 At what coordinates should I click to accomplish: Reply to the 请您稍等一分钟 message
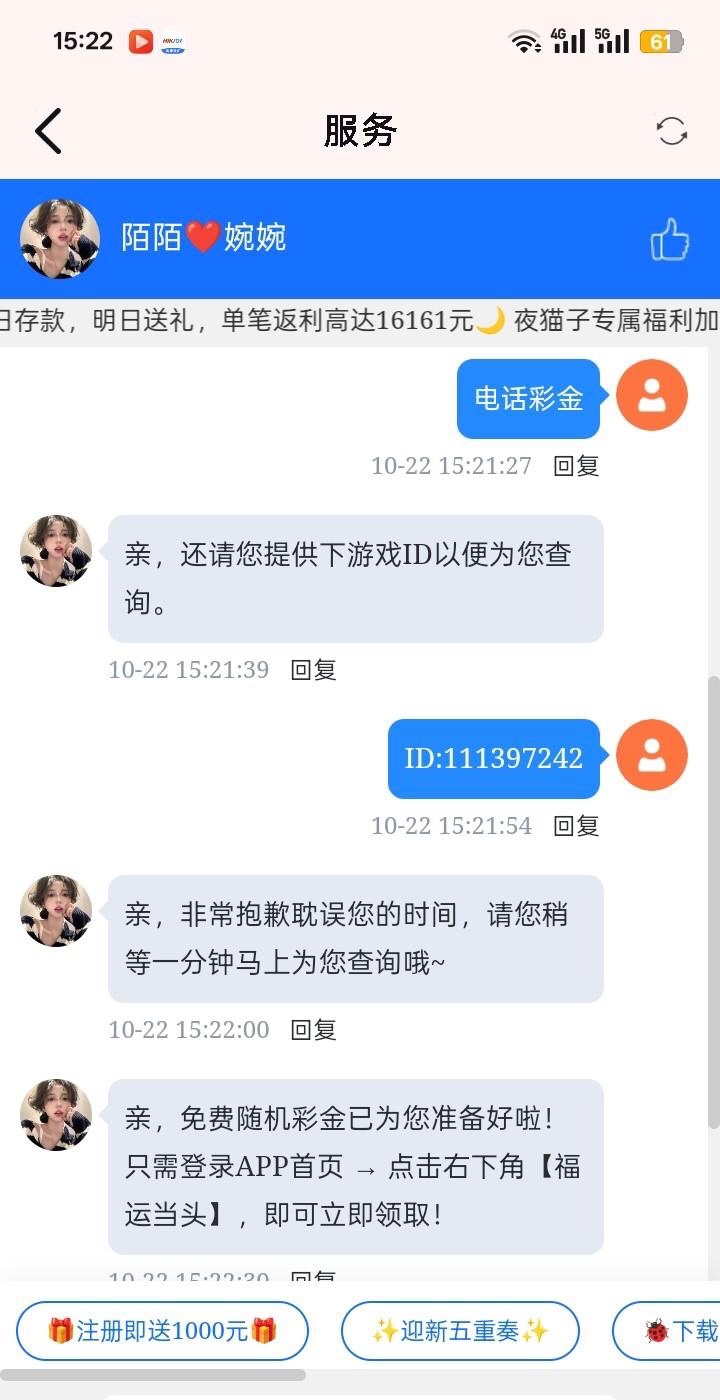313,1029
